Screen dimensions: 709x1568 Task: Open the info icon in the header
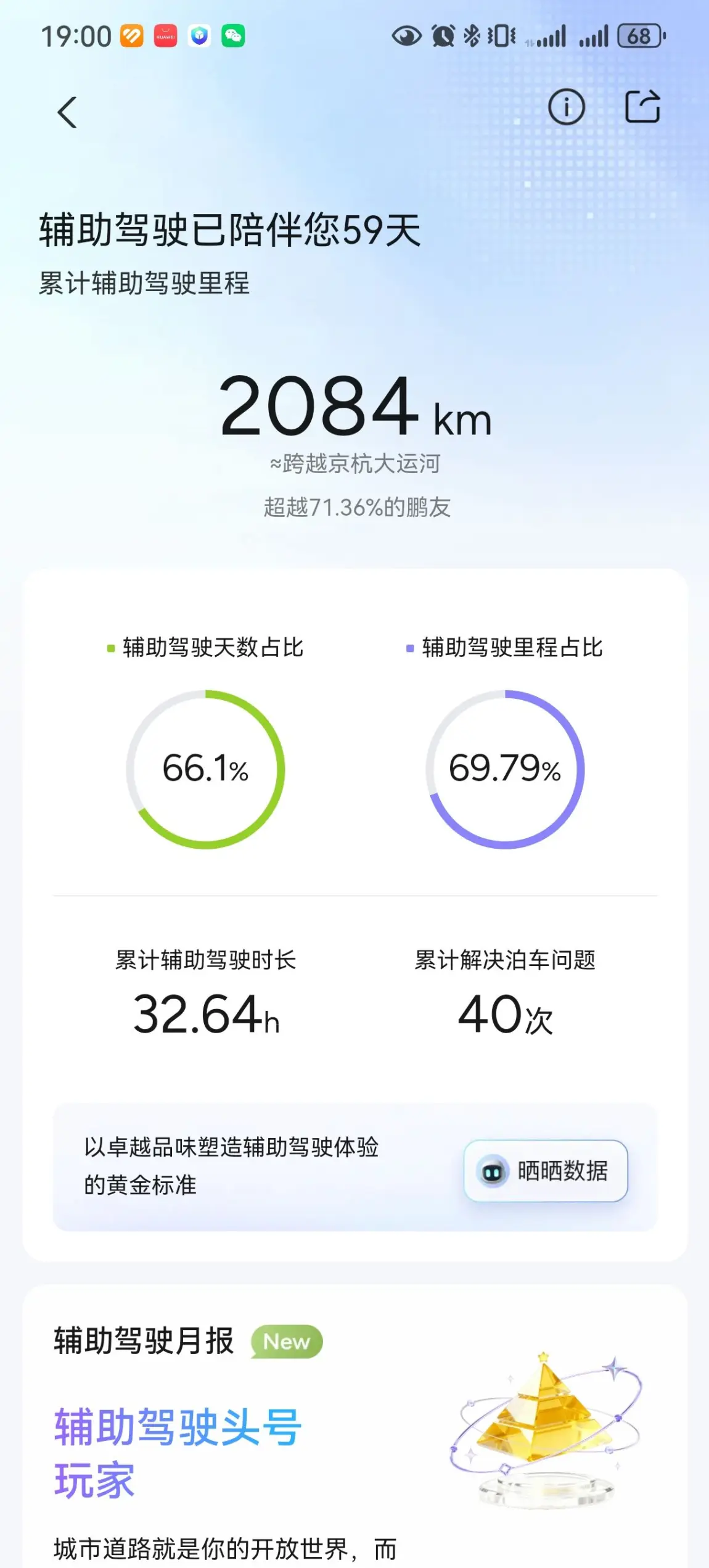click(566, 107)
